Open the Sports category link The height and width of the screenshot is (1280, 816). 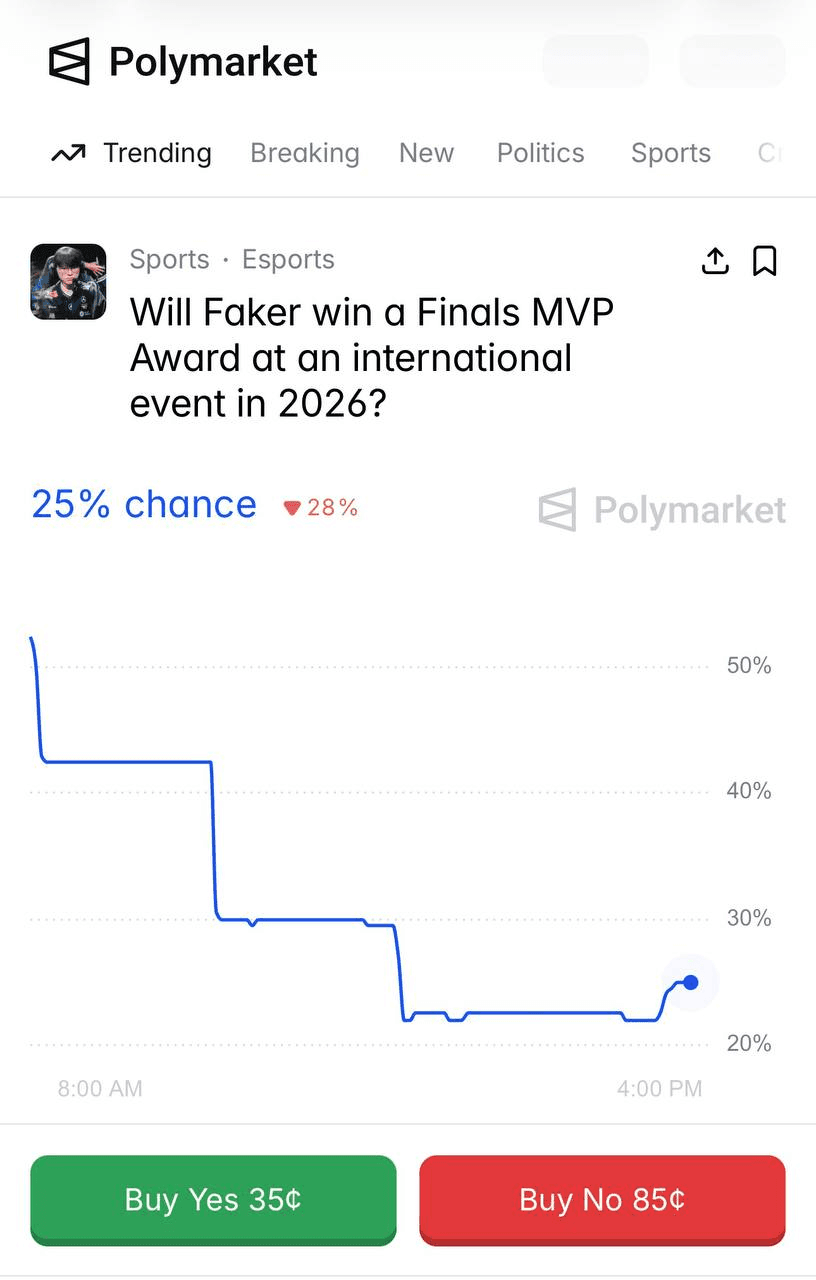169,260
